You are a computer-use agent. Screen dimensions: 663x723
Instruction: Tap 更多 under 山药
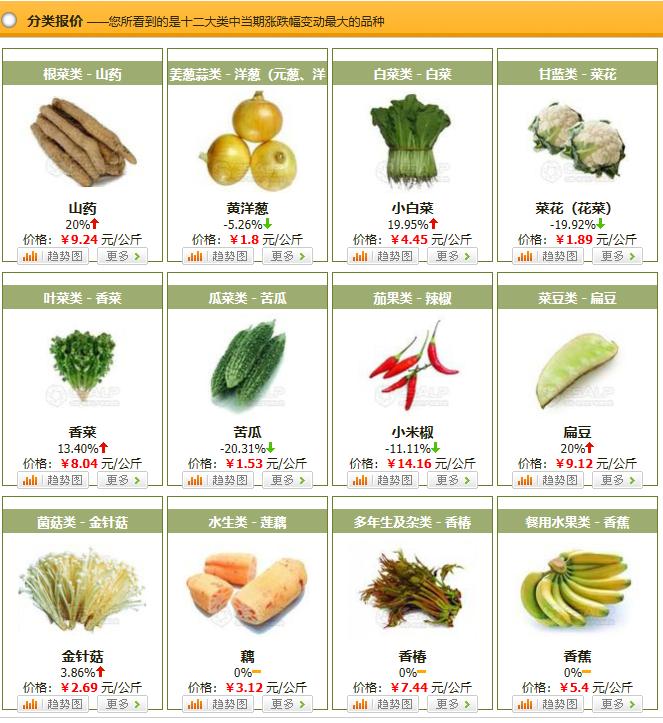click(122, 256)
